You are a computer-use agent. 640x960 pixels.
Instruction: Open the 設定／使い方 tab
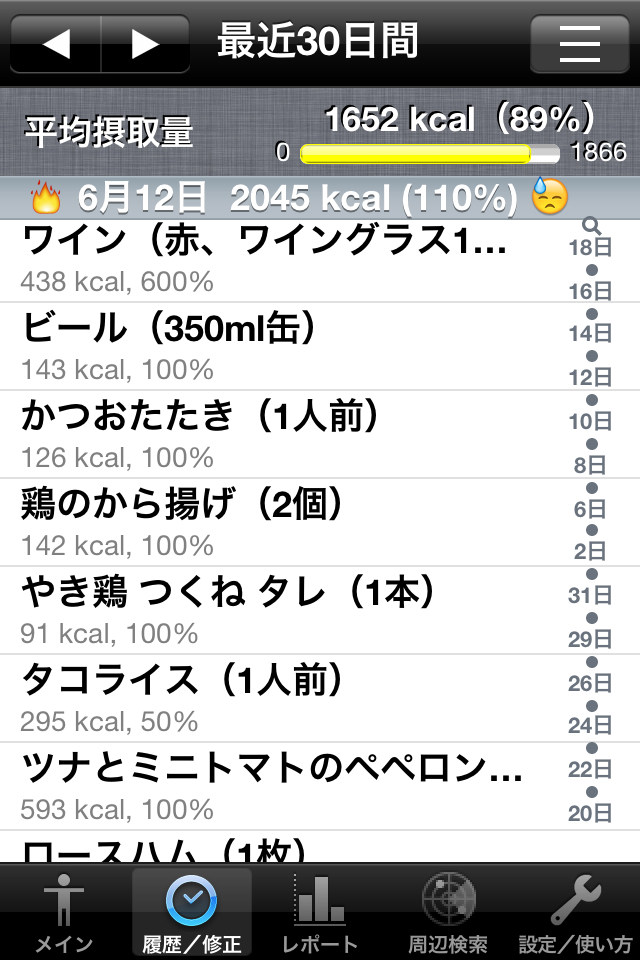[576, 914]
